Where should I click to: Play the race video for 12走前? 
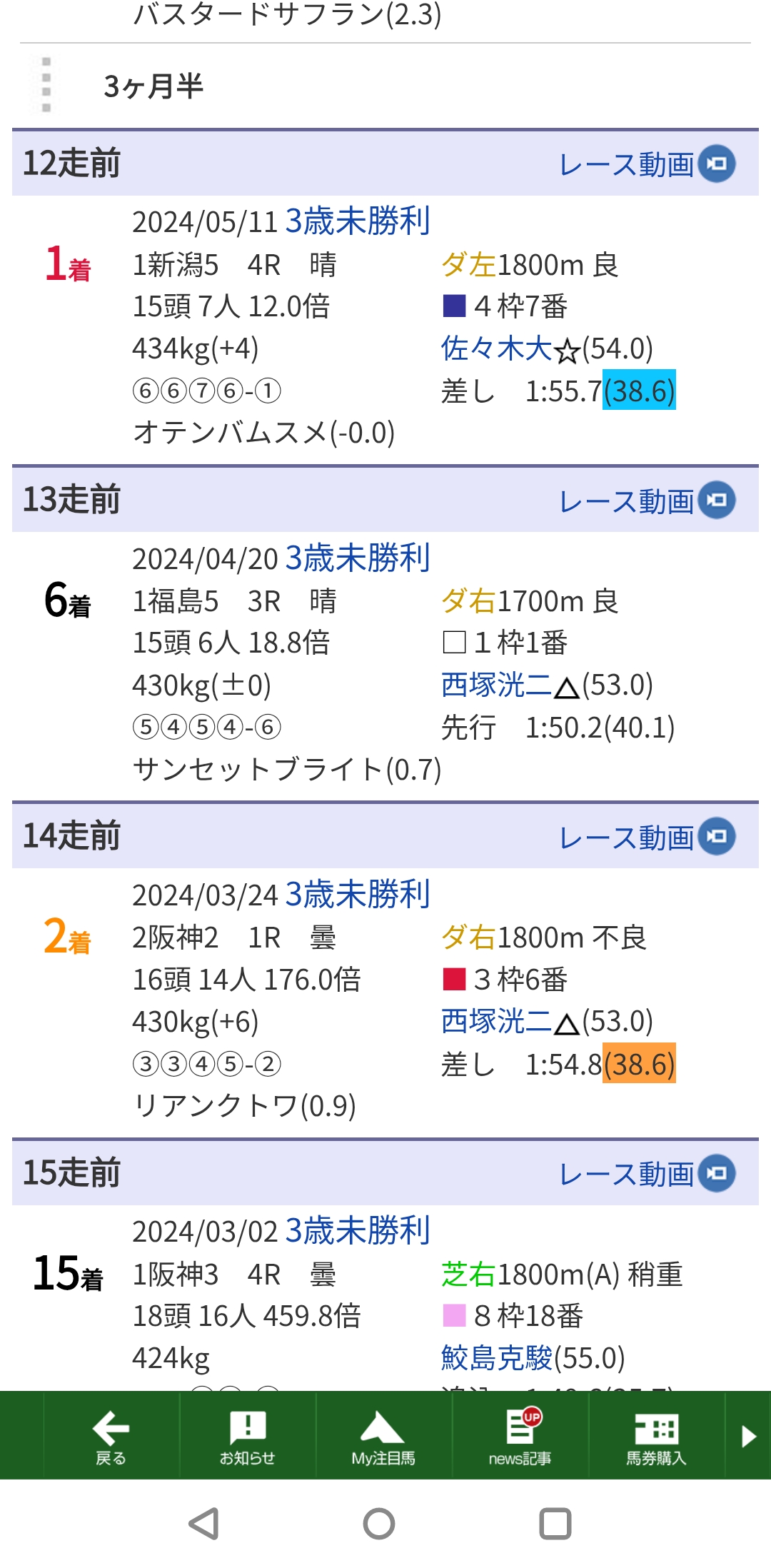(646, 164)
